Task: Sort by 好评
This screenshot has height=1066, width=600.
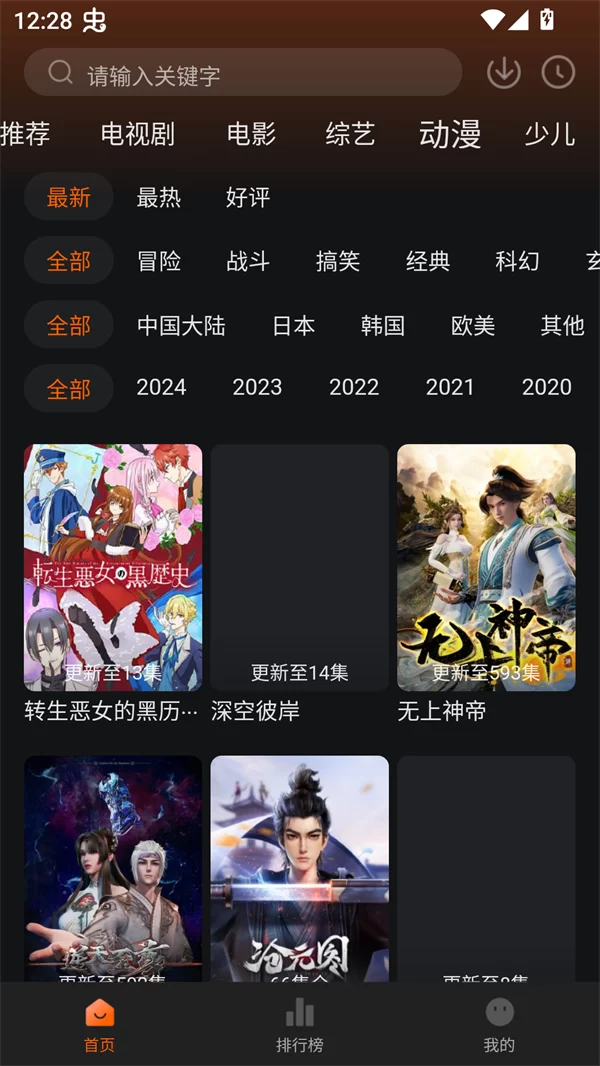Action: pos(248,197)
